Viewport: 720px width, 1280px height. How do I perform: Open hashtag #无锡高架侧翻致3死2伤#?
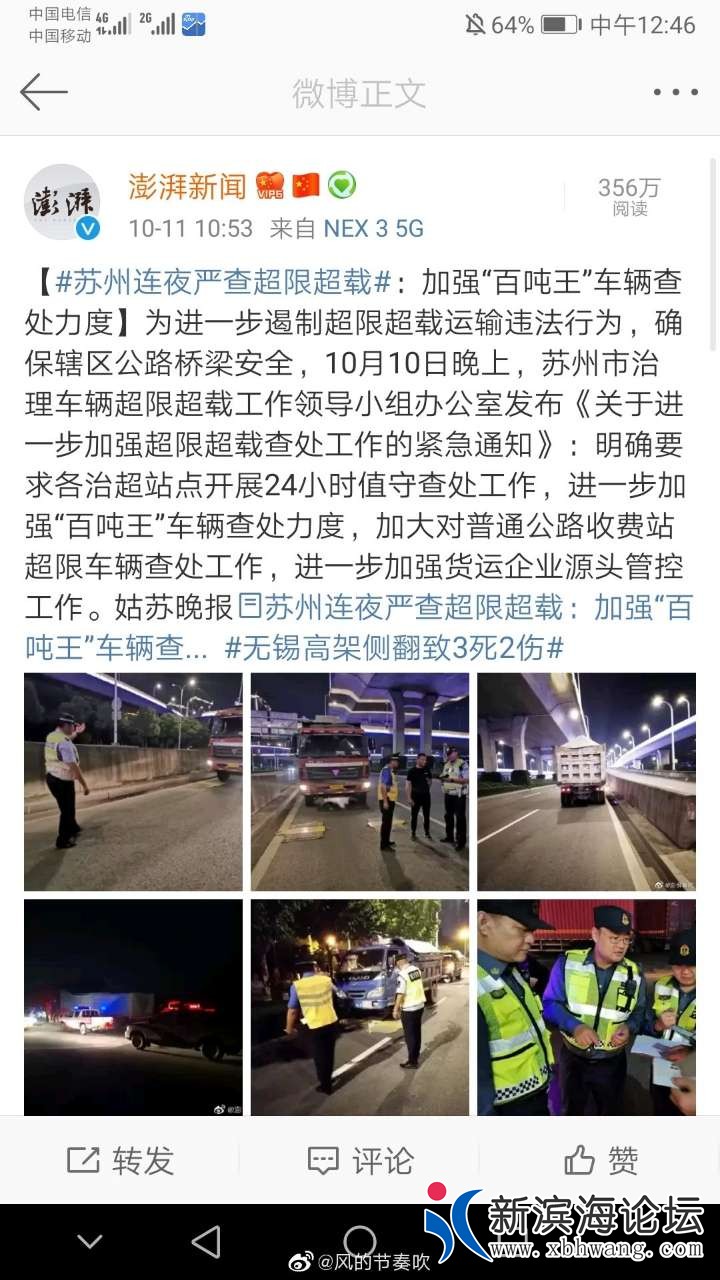394,648
